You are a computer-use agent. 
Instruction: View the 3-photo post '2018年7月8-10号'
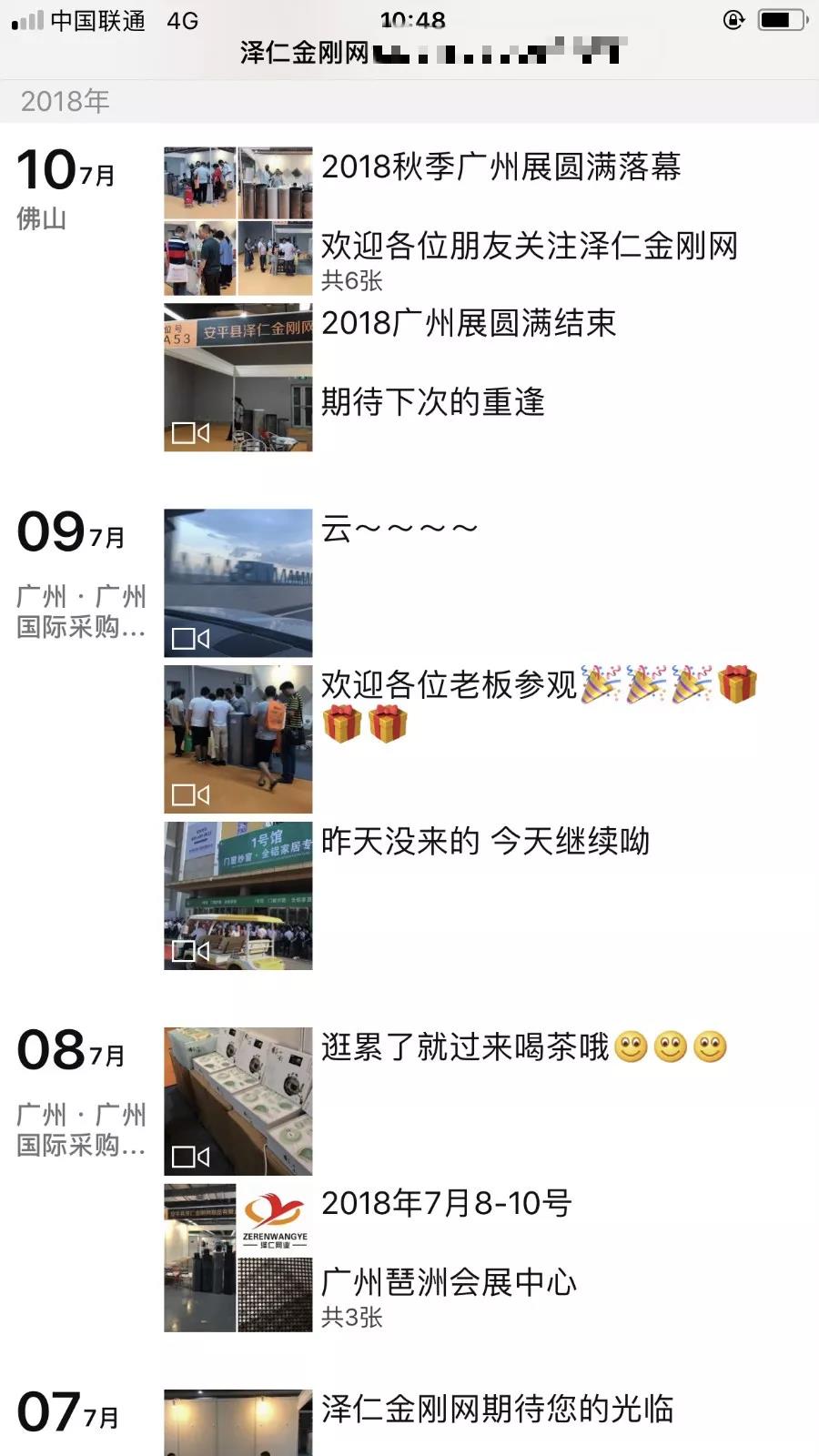[x=238, y=1258]
